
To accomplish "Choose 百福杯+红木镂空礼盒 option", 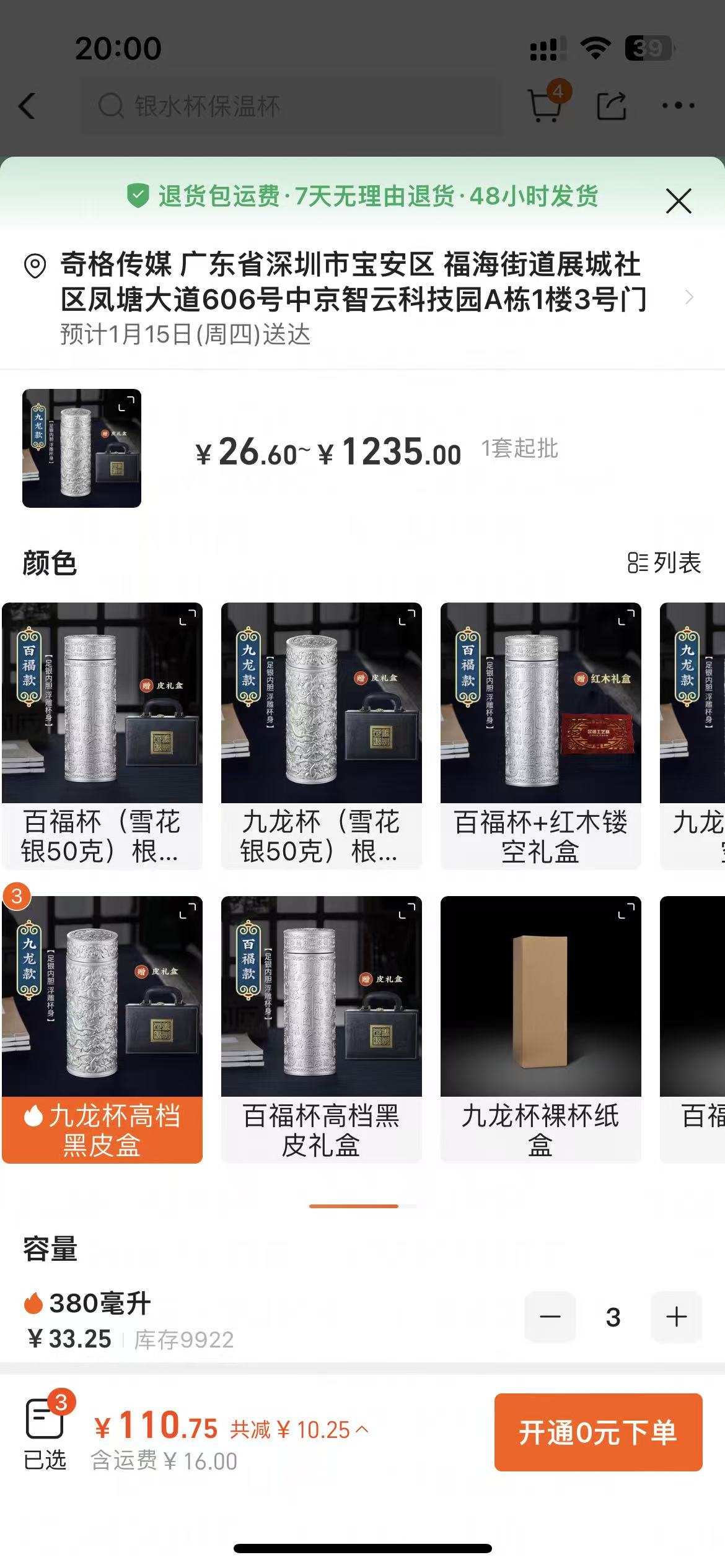I will click(540, 736).
